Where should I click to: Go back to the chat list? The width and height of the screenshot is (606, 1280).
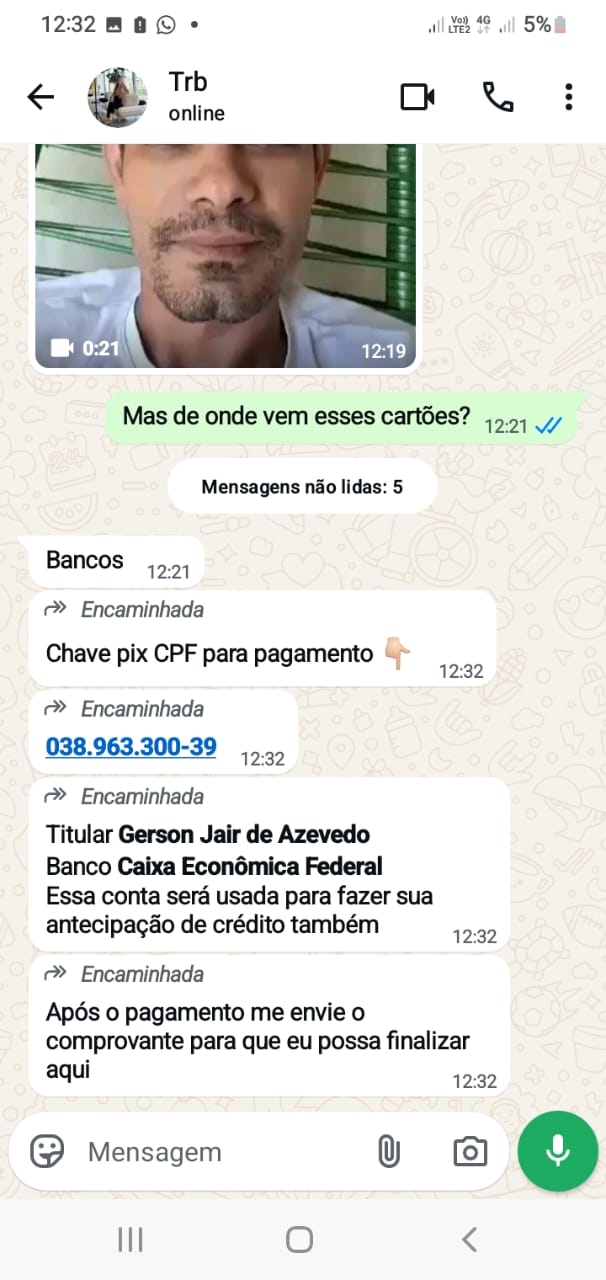click(x=40, y=97)
